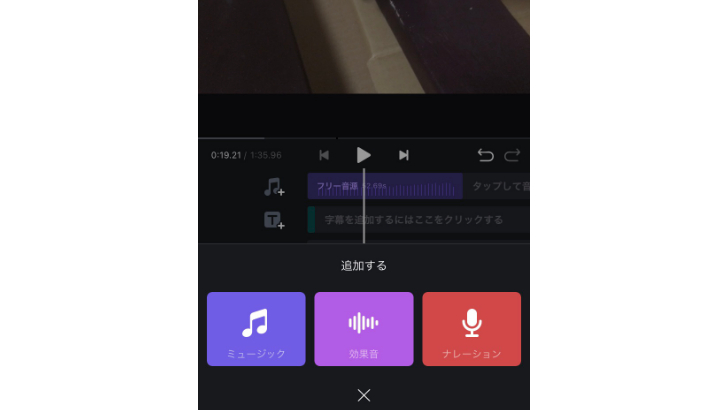728x410 pixels.
Task: Close the 追加する panel
Action: click(x=364, y=395)
